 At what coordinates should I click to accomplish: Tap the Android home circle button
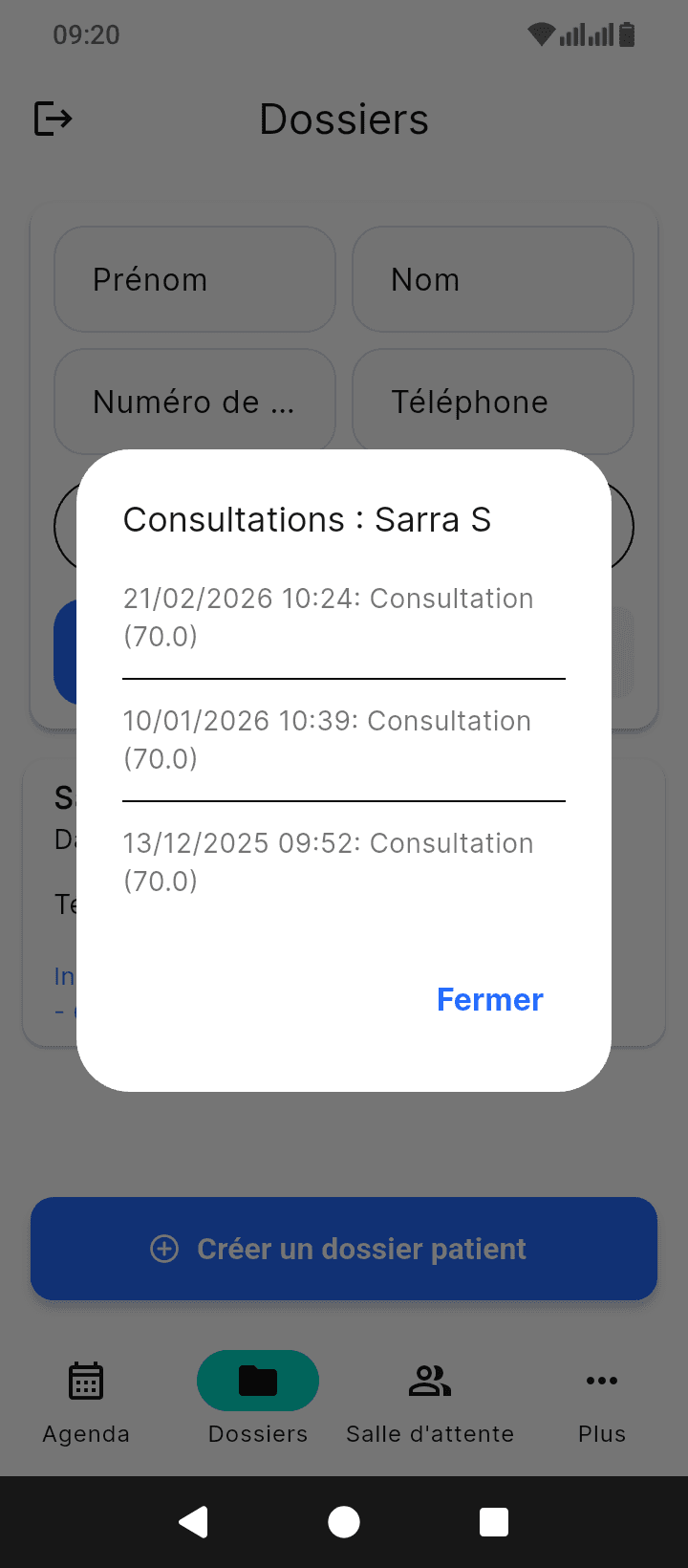pos(344,1521)
